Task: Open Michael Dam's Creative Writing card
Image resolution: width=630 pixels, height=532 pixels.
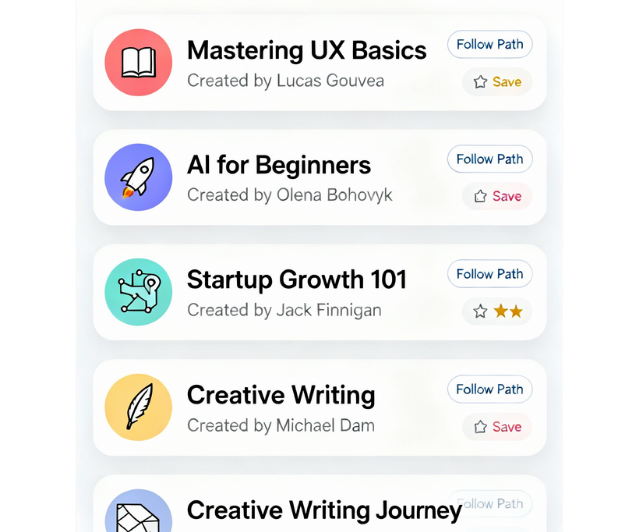Action: point(300,407)
